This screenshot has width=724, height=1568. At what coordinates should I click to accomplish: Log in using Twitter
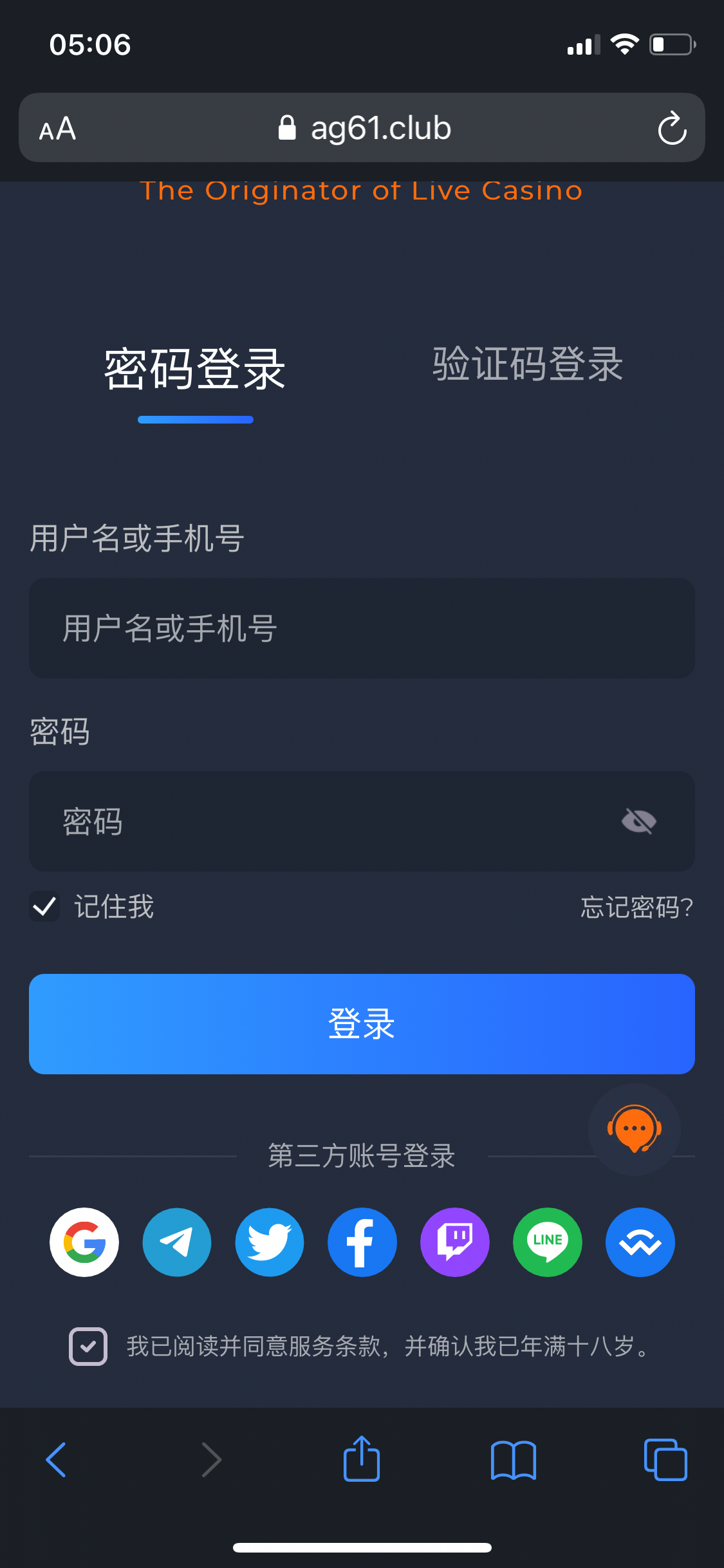coord(270,1242)
